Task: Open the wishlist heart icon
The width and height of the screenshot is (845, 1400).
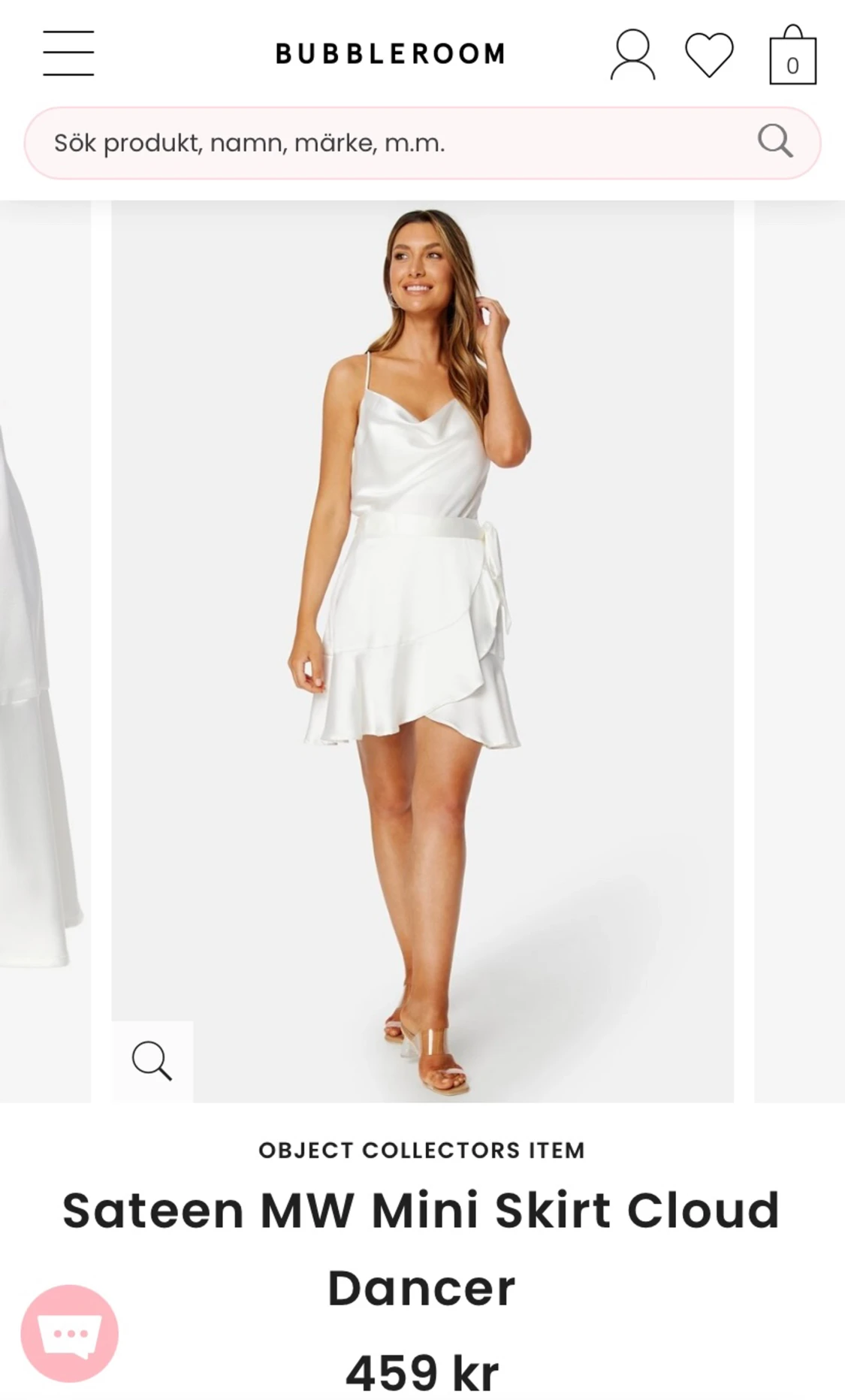Action: 709,55
